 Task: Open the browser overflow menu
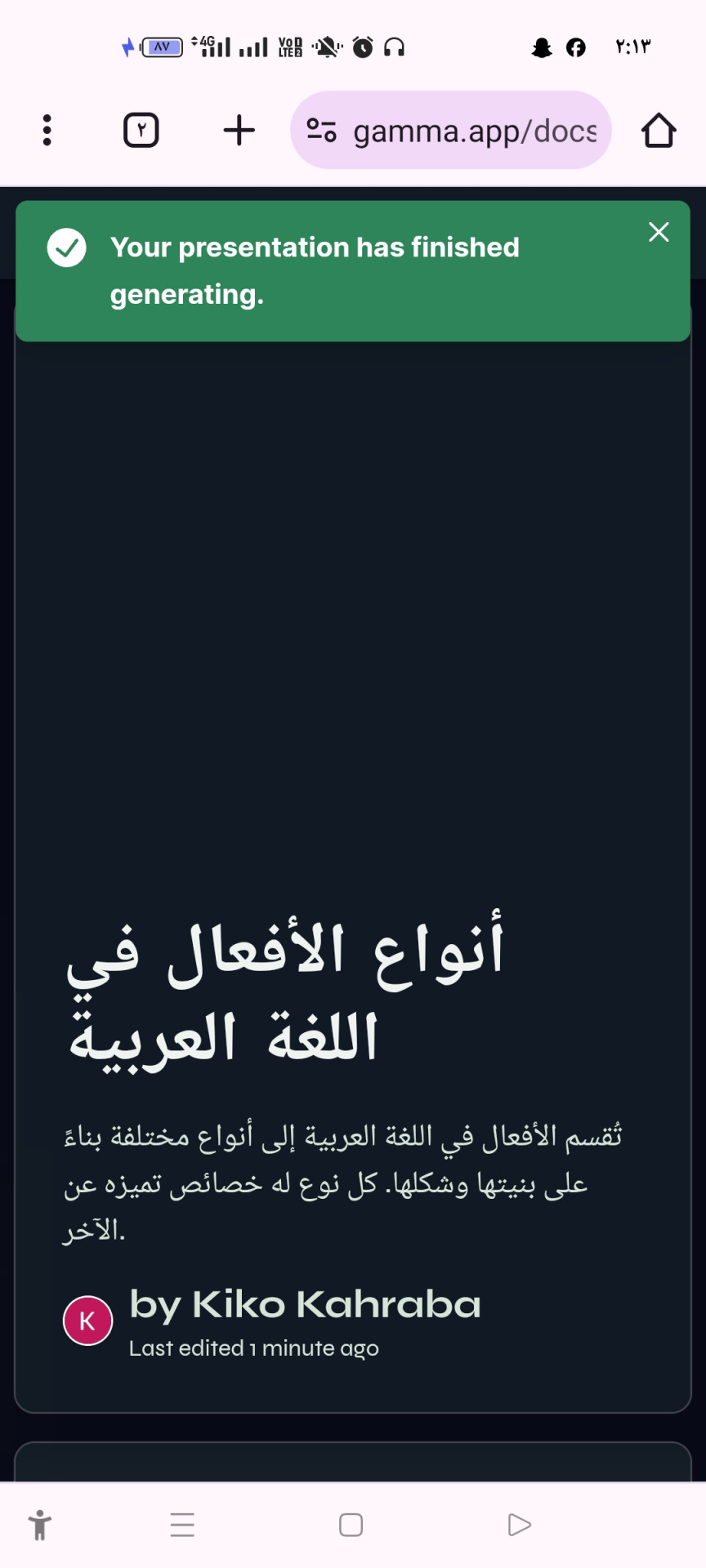tap(47, 130)
